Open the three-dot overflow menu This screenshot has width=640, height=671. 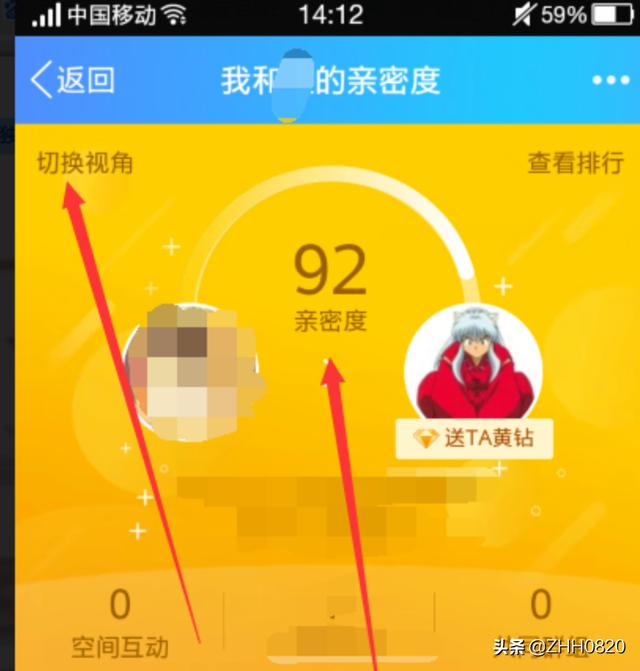(609, 81)
